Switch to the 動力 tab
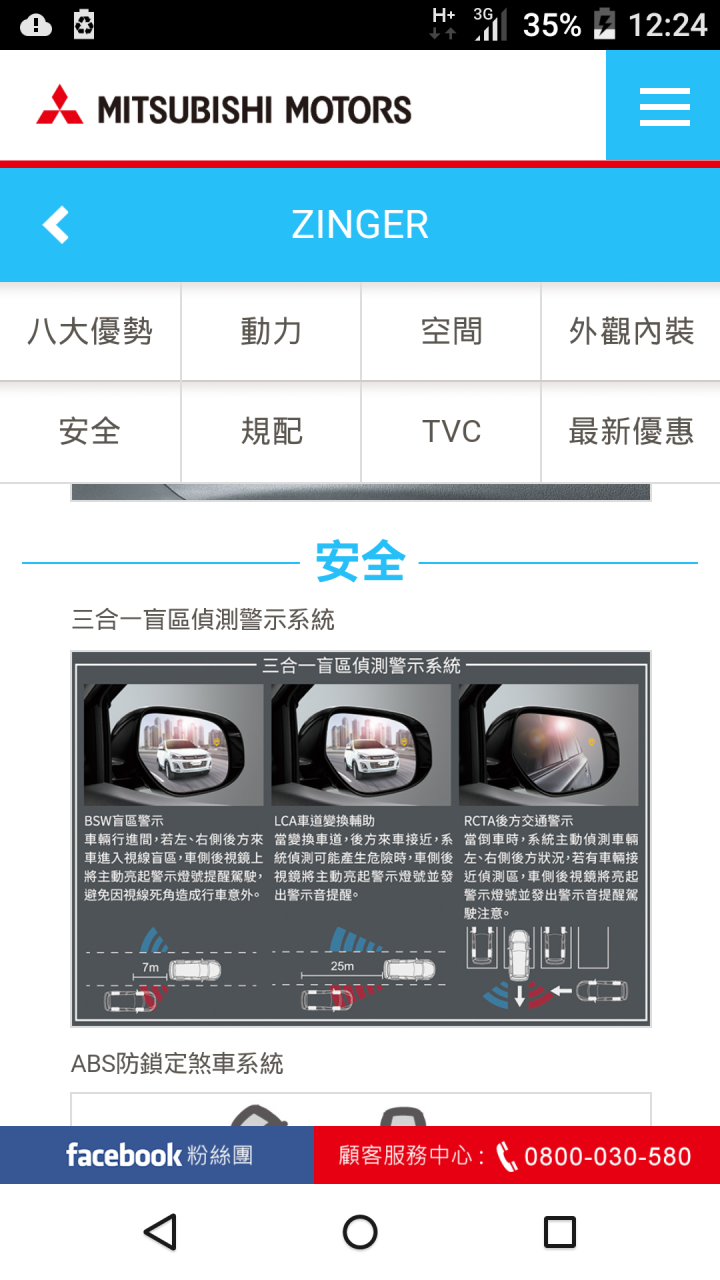 point(271,332)
